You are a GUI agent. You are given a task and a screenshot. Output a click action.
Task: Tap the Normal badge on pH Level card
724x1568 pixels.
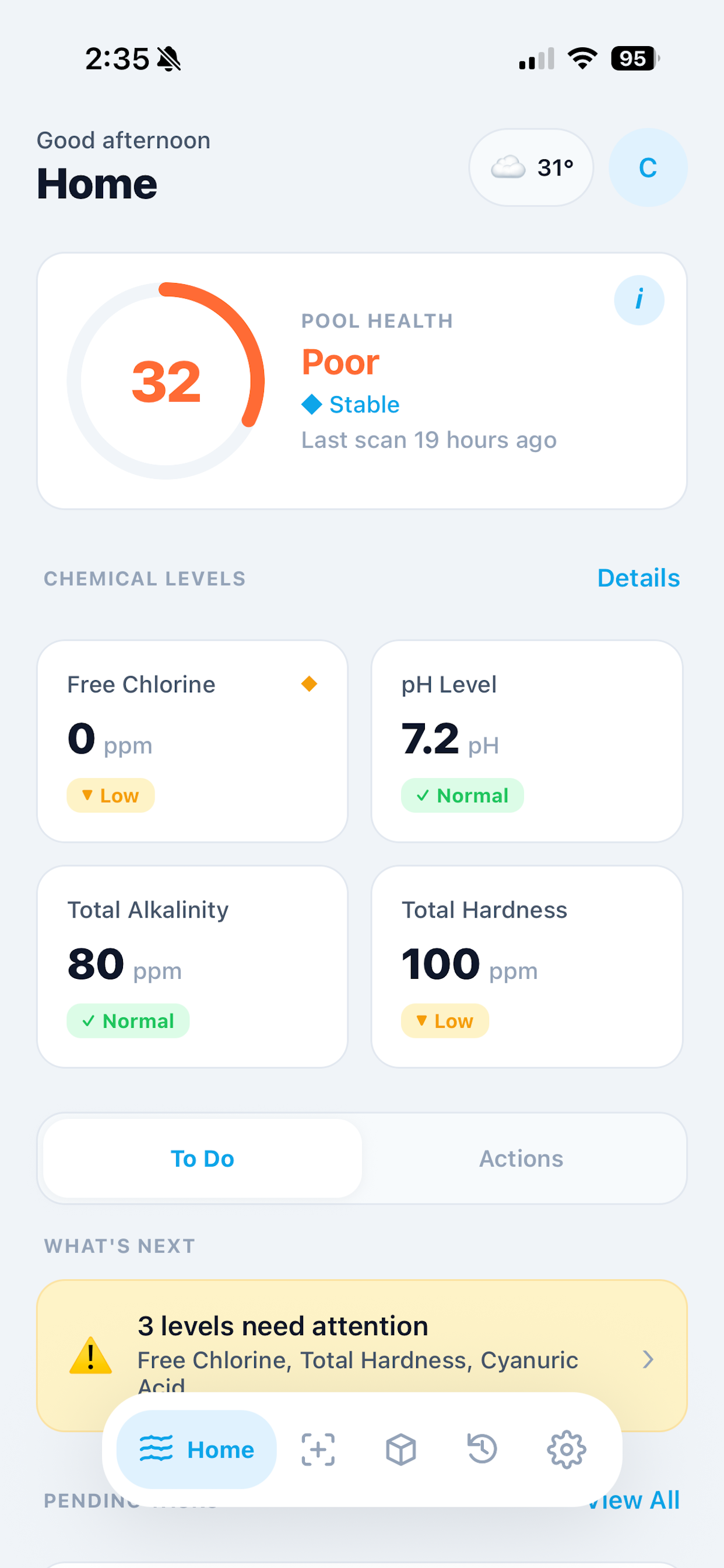462,795
